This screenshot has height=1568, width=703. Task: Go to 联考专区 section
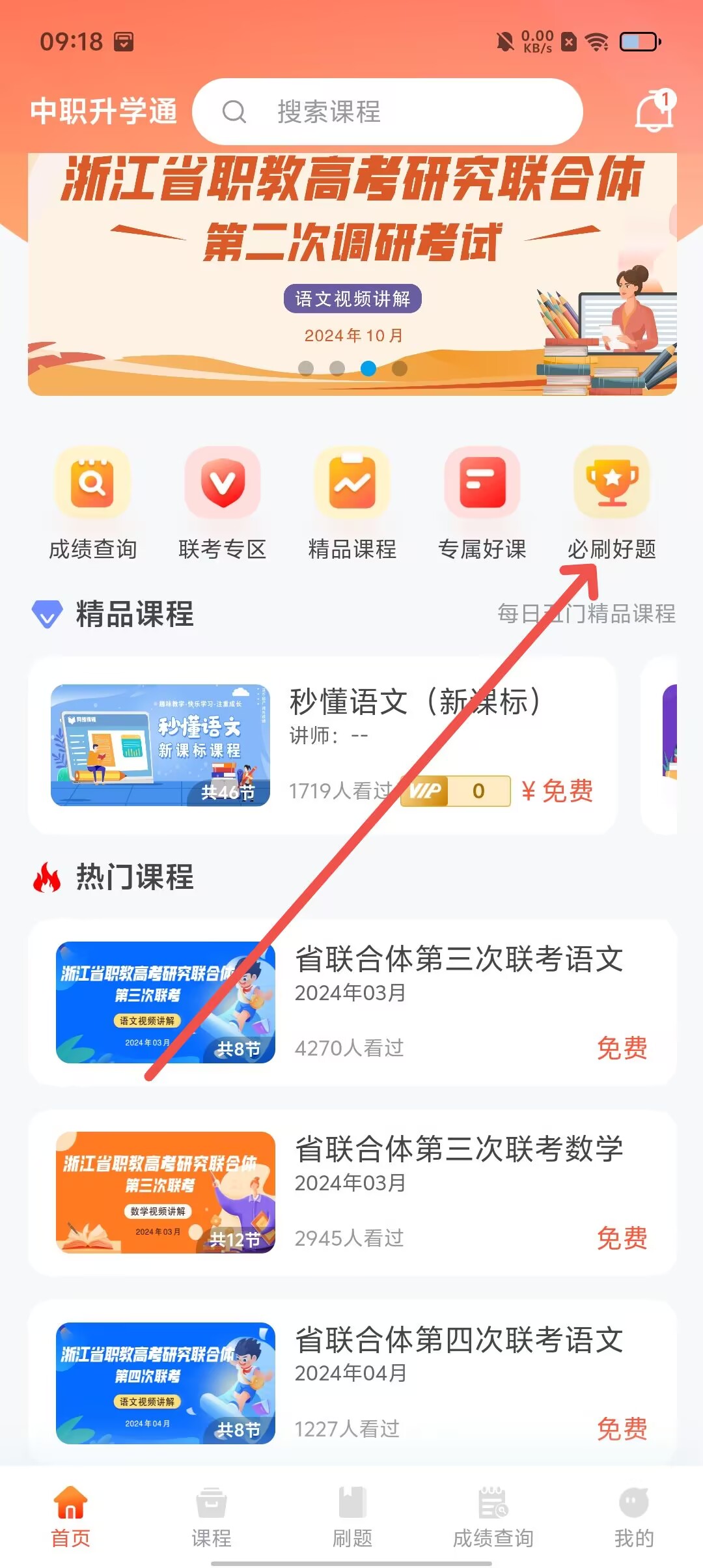(x=223, y=503)
